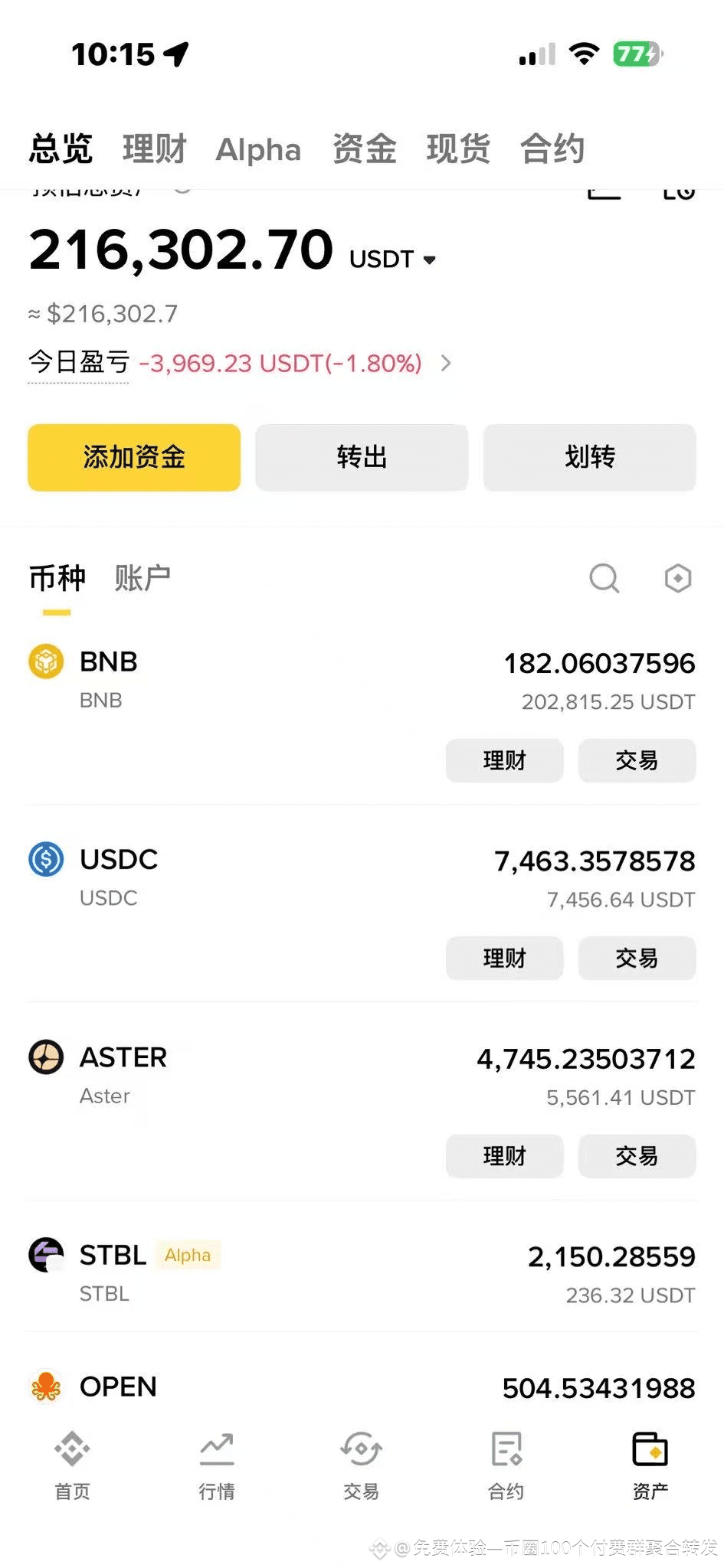Tap the 添加资金 button
This screenshot has width=724, height=1568.
[x=134, y=457]
